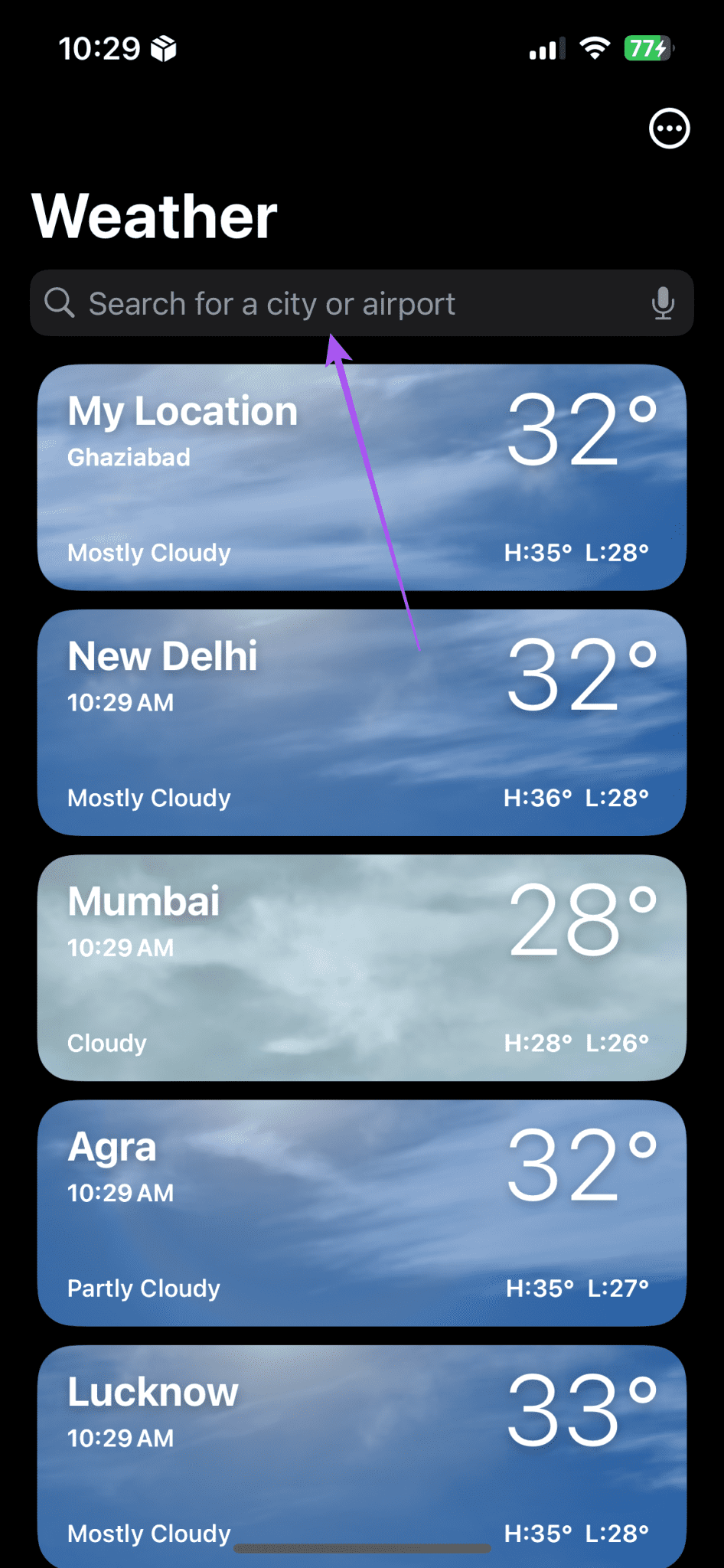The height and width of the screenshot is (1568, 724).
Task: Tap the magnifying glass search icon
Action: (60, 303)
